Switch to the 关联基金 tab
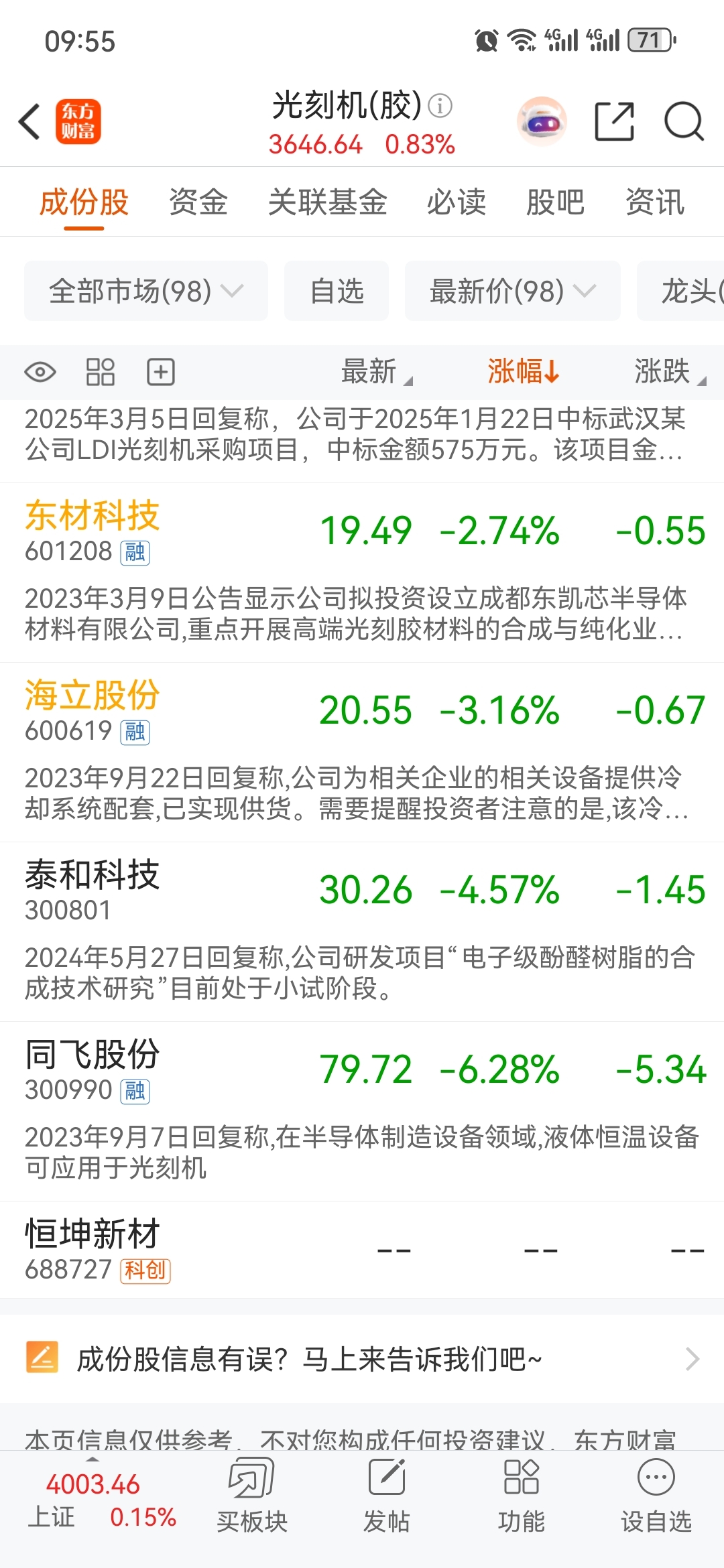 click(327, 202)
